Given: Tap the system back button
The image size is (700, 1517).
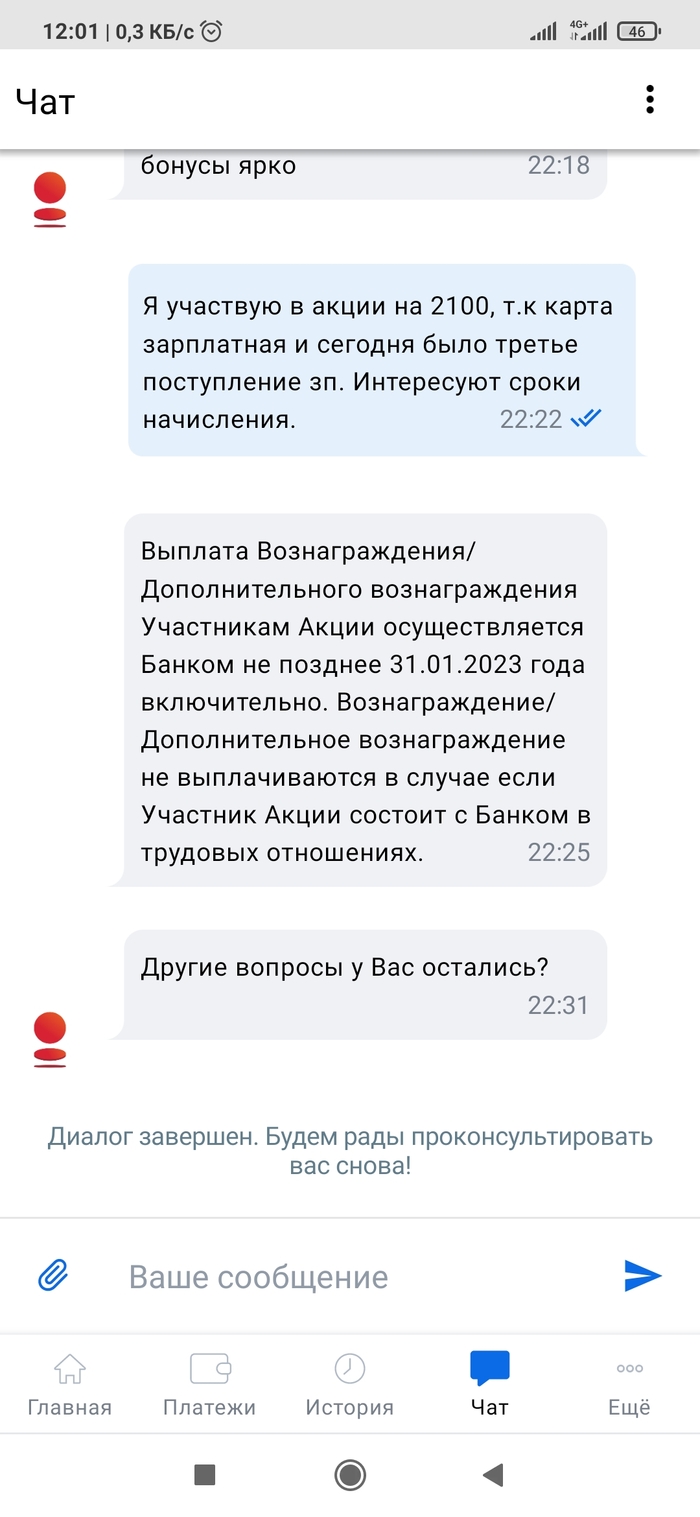Looking at the screenshot, I should click(x=492, y=1474).
